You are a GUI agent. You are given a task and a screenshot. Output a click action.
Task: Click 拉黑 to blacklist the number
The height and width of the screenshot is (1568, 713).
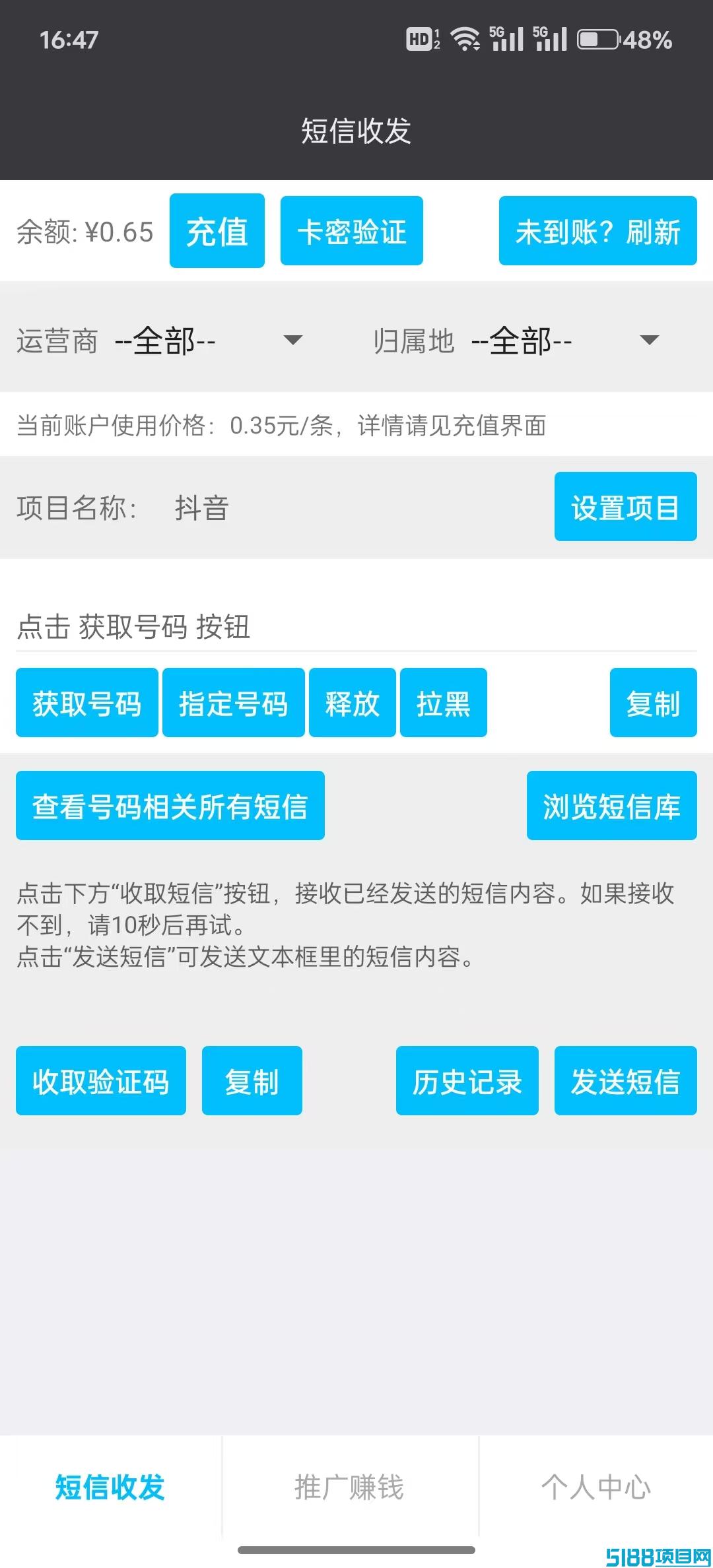tap(444, 703)
